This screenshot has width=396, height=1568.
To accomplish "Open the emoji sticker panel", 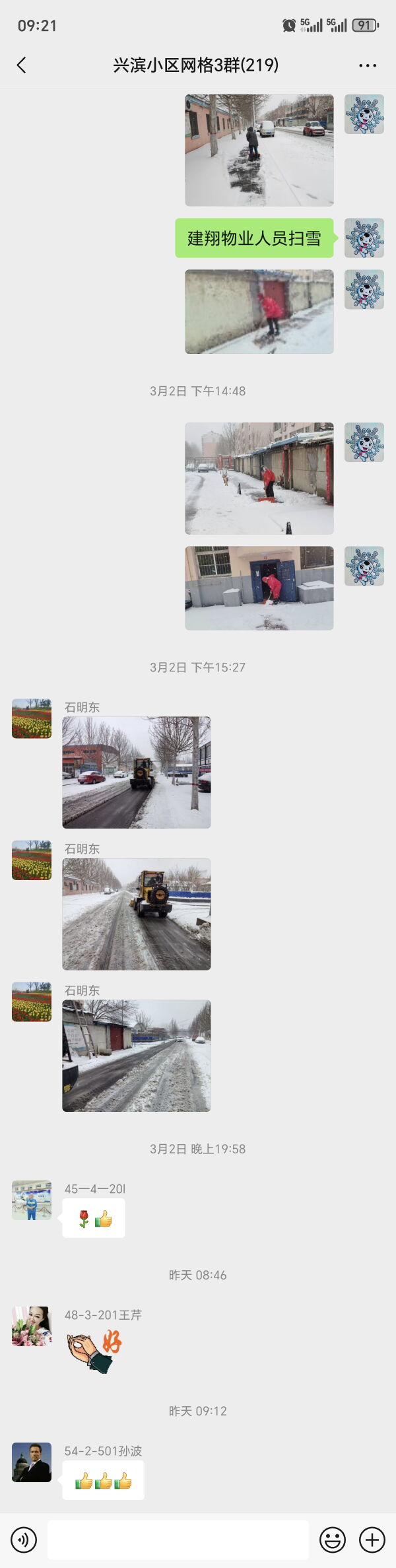I will 333,1540.
